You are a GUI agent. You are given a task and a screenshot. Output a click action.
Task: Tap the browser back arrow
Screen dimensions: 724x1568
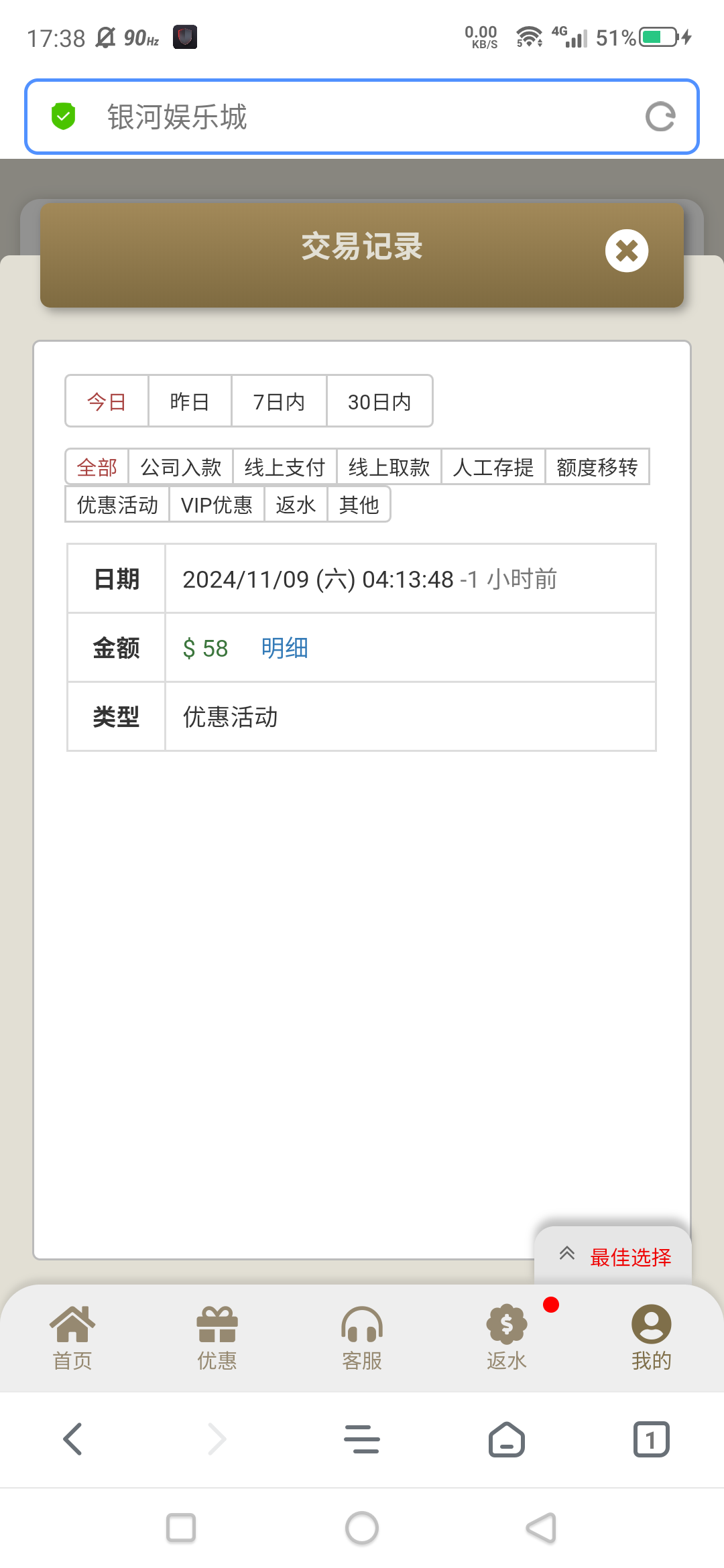coord(72,1439)
